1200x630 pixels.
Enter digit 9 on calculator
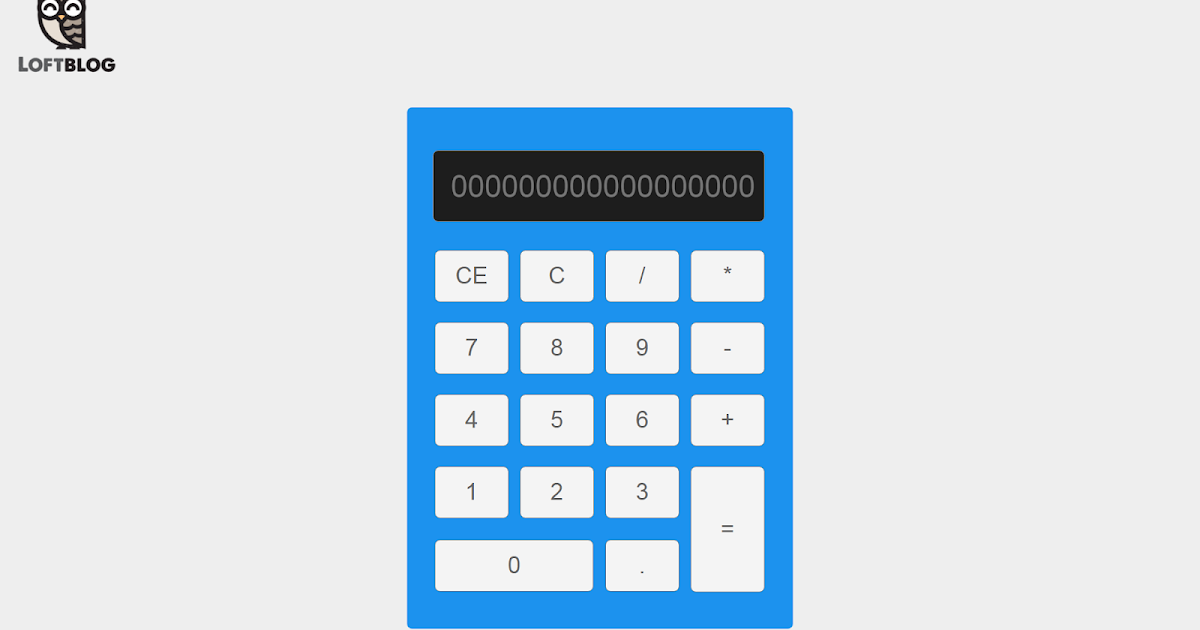[642, 348]
